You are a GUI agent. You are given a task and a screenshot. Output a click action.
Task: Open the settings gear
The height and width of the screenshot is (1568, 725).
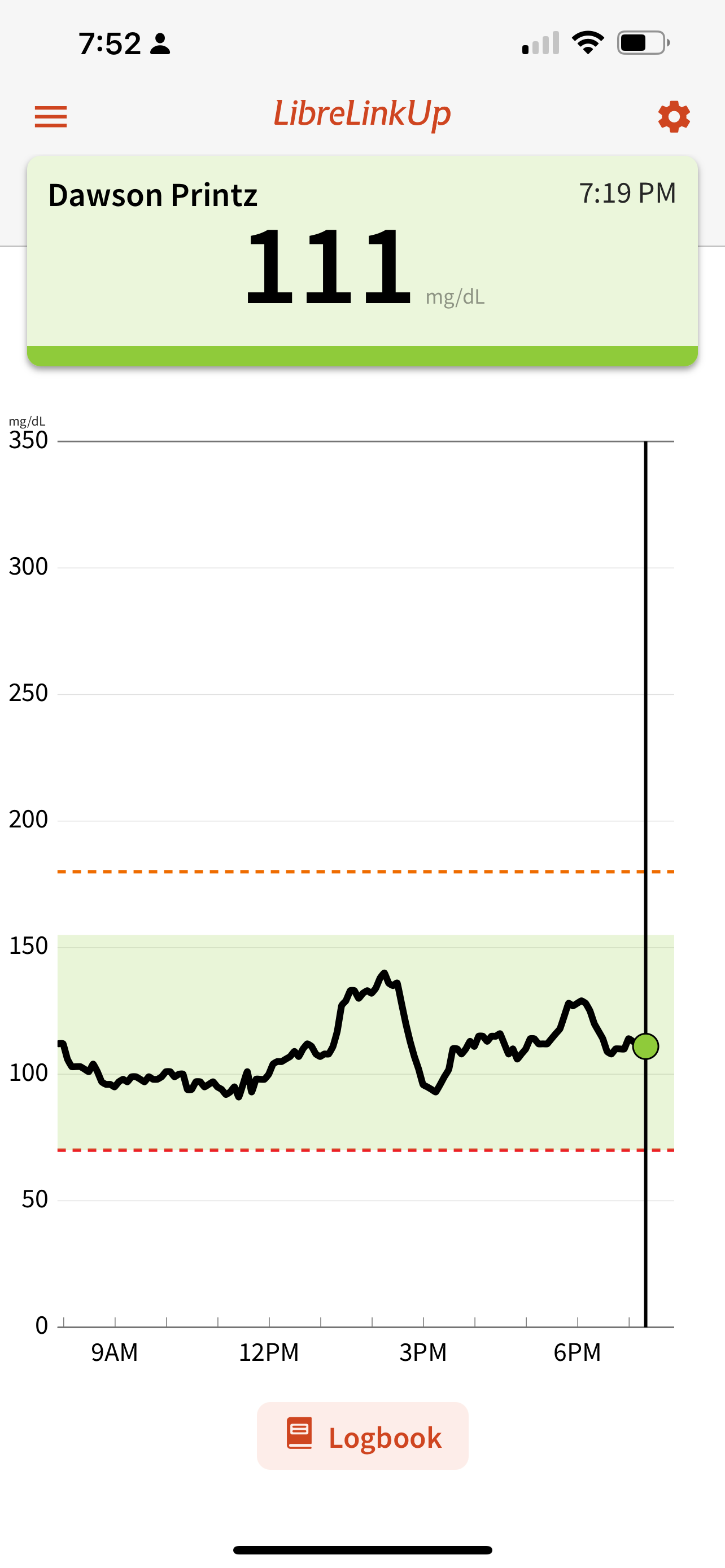(x=673, y=116)
